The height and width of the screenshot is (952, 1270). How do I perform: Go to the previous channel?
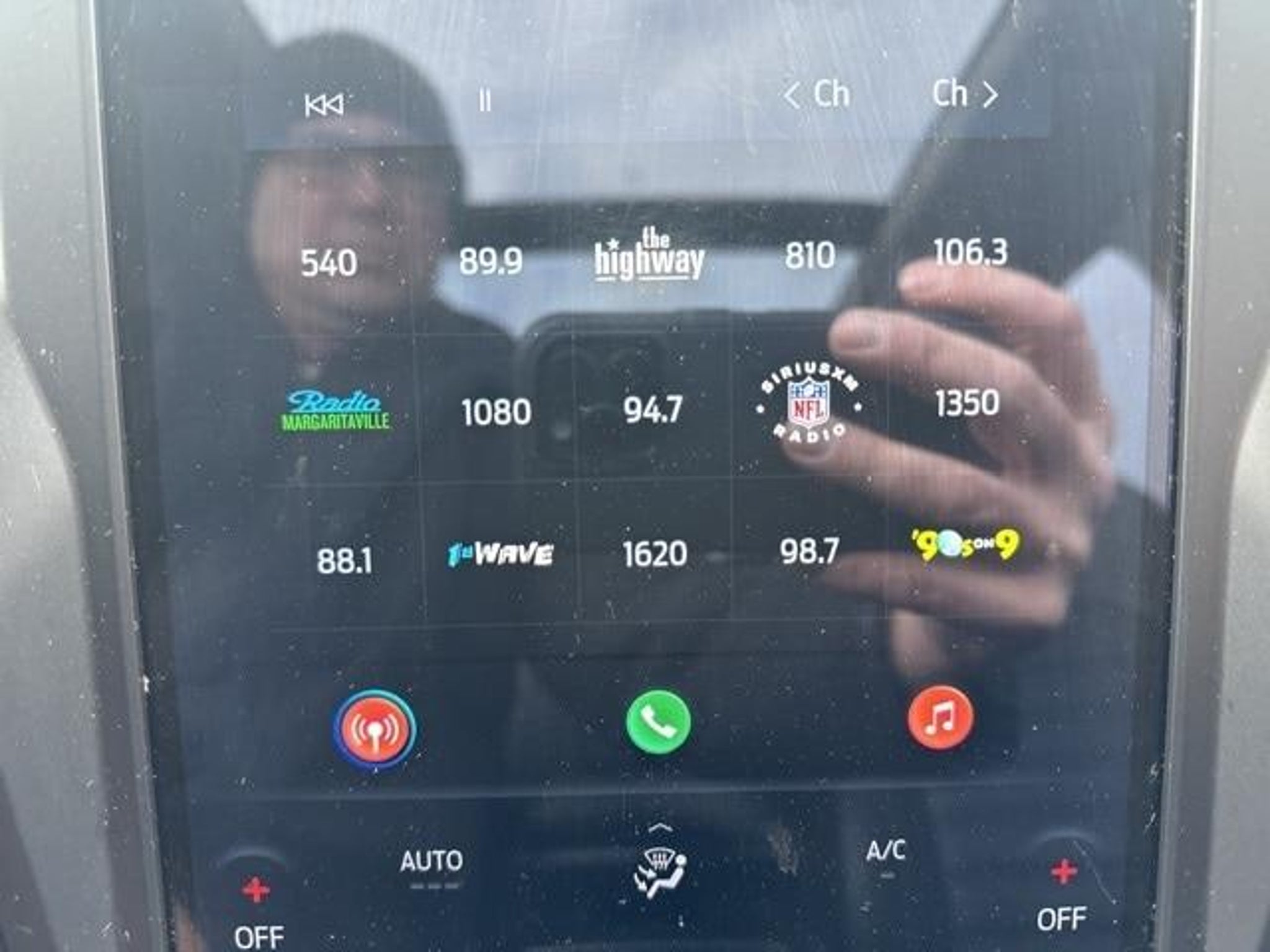pos(816,95)
